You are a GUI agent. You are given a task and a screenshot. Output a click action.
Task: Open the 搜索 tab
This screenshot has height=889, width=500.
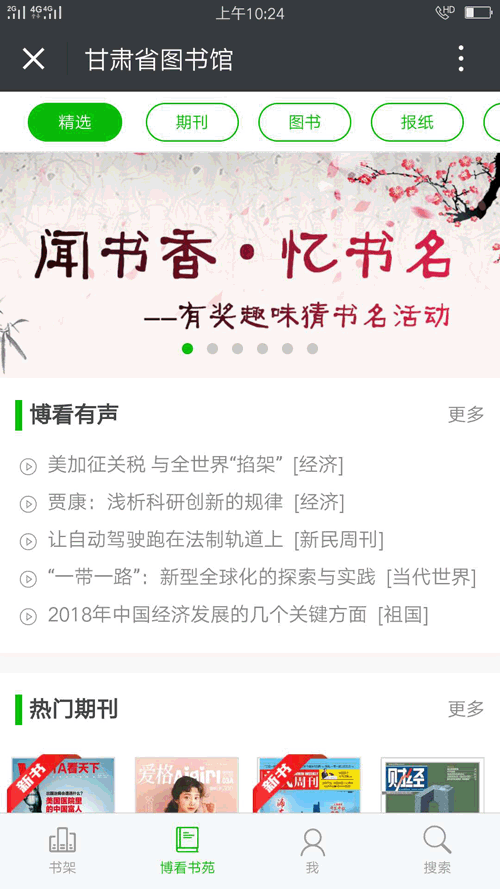tap(437, 850)
